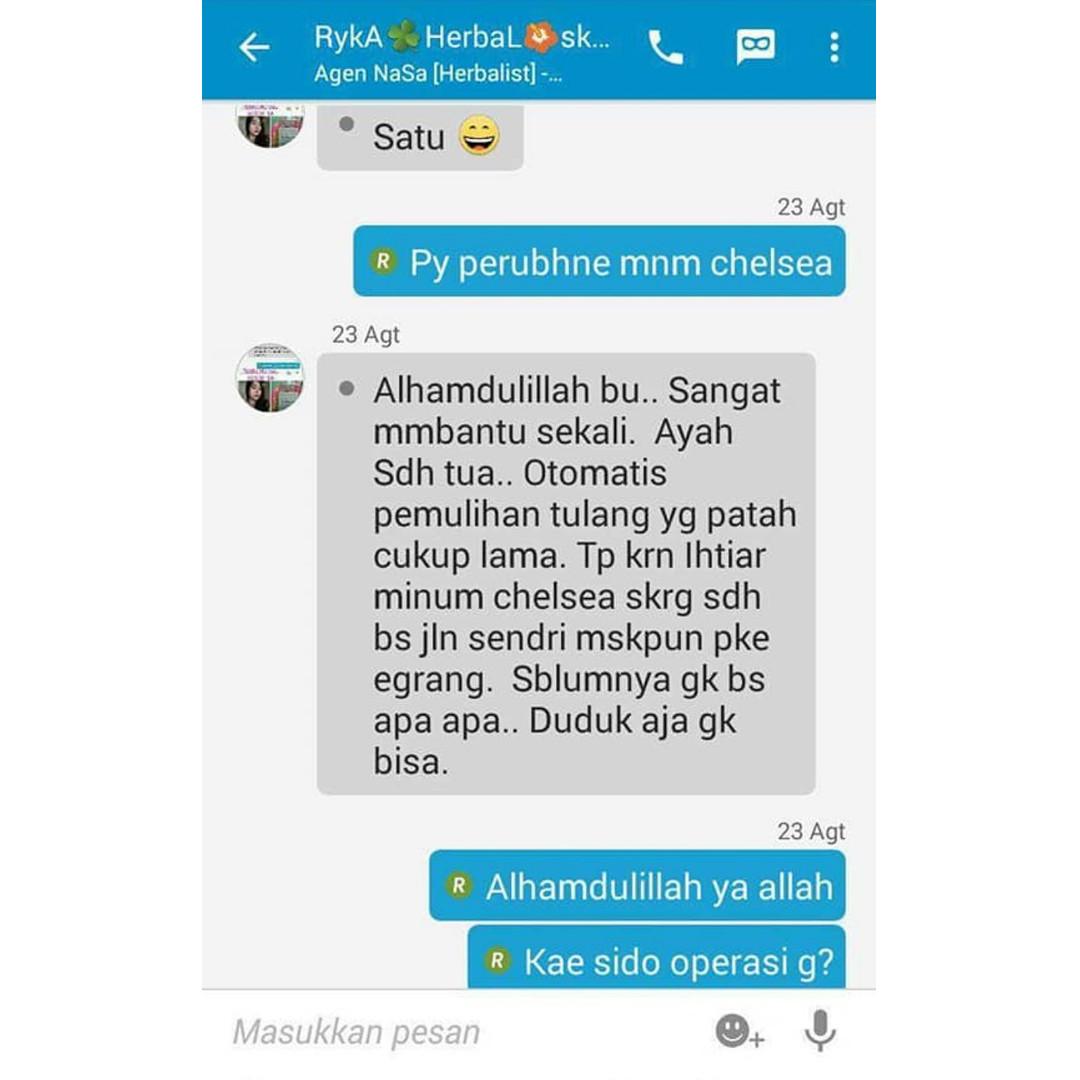Record a voice message with the microphone
1080x1080 pixels.
click(820, 1031)
